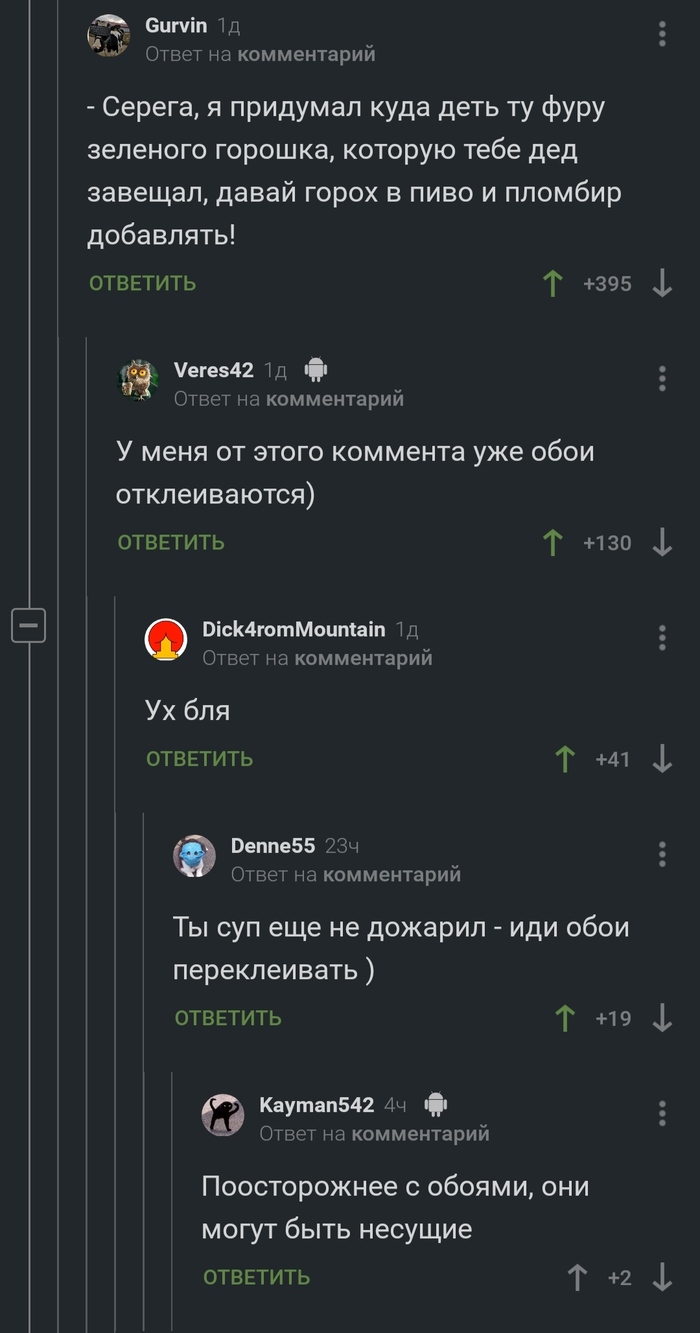
Task: Reply to Dick4romMountain's comment
Action: (199, 759)
